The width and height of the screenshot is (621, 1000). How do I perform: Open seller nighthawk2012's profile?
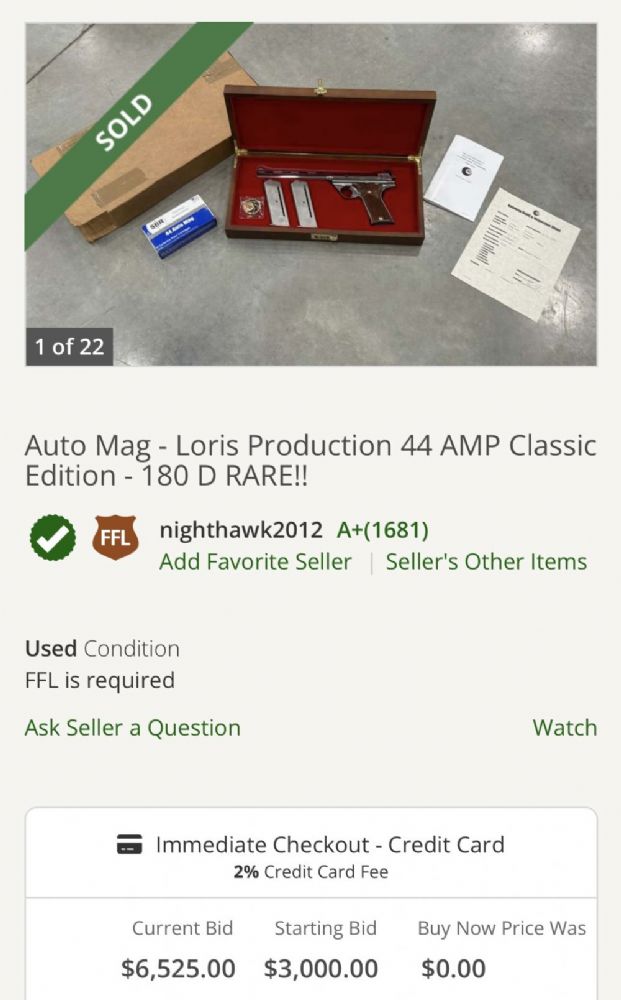pyautogui.click(x=240, y=530)
